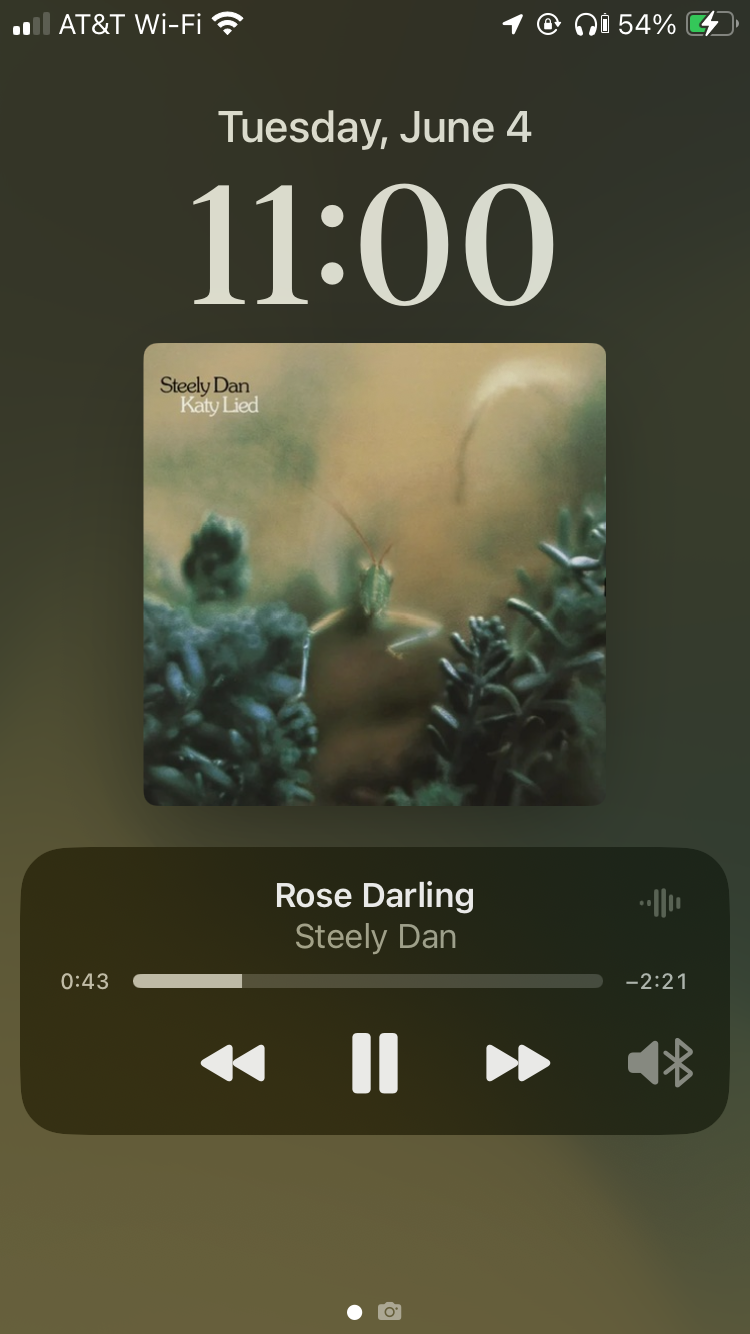Open Bluetooth audio output options
Screen dimensions: 750x1334
pos(661,1062)
